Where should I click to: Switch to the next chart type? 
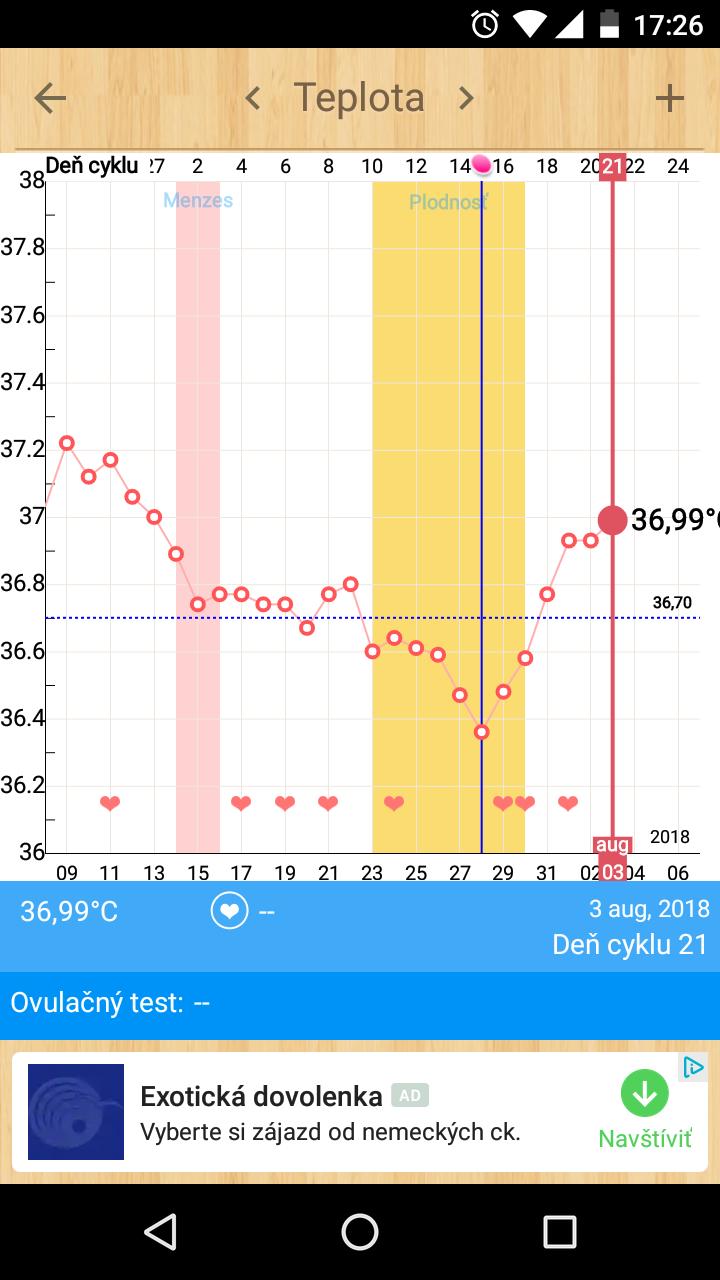pos(466,98)
